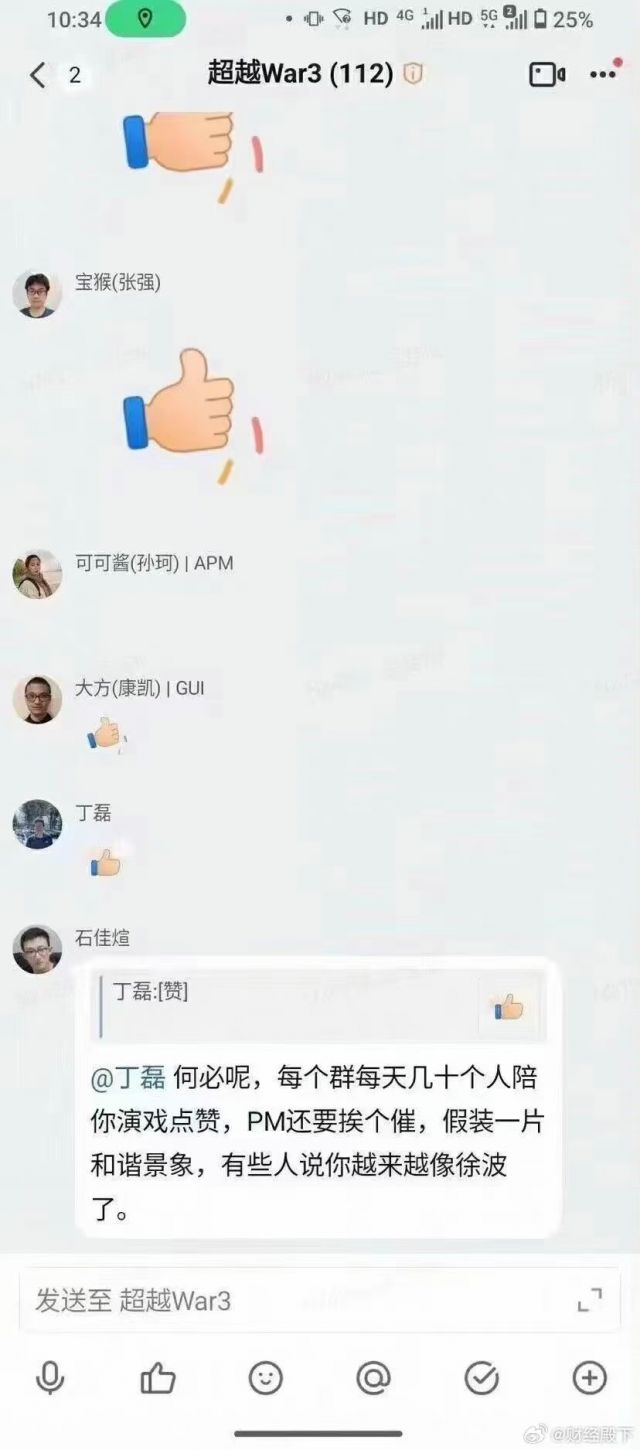
Task: Open 宝猴(张强)'s profile avatar
Action: [x=37, y=294]
